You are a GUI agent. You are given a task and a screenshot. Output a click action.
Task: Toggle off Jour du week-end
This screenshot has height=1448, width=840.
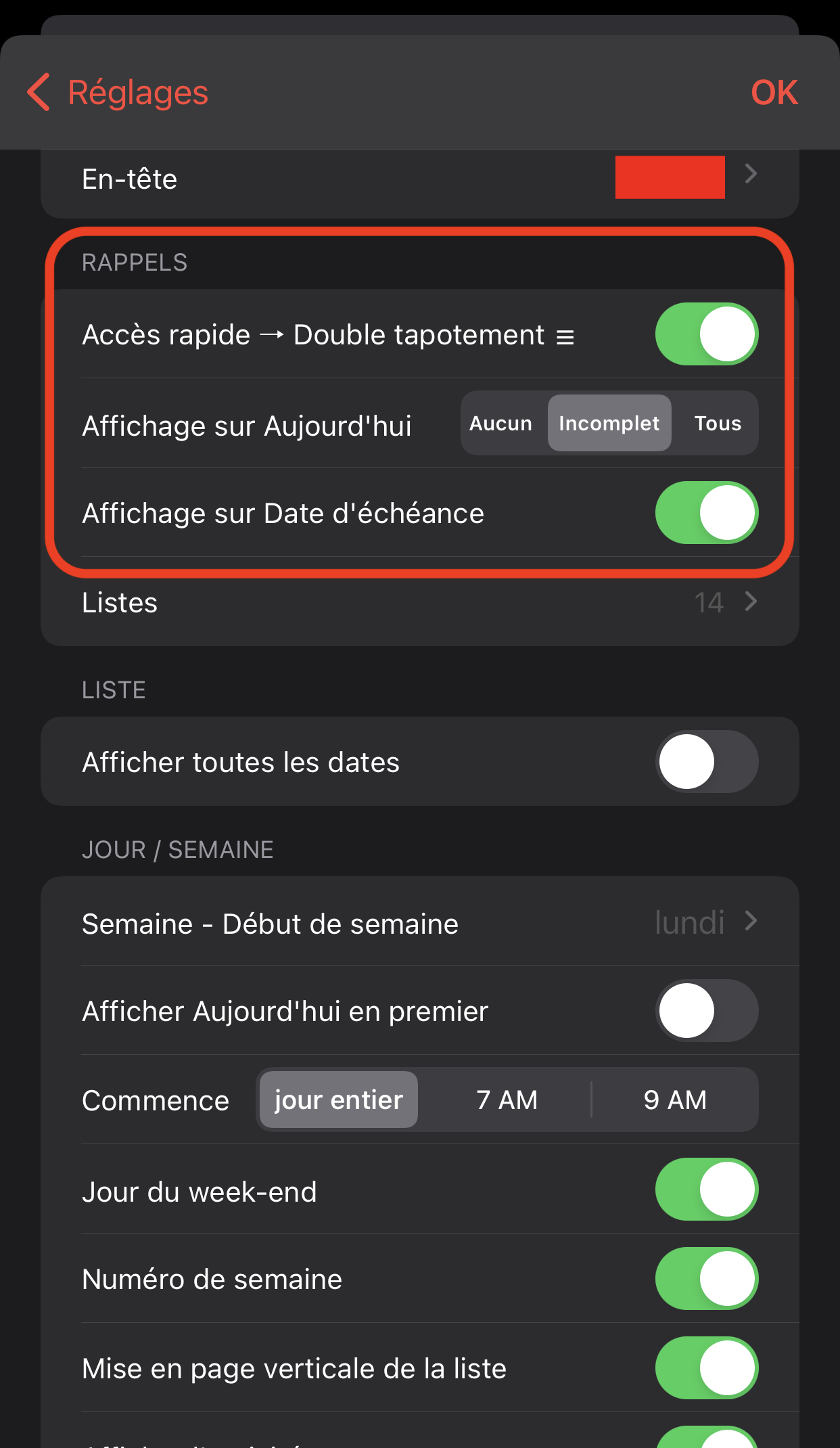[706, 1190]
